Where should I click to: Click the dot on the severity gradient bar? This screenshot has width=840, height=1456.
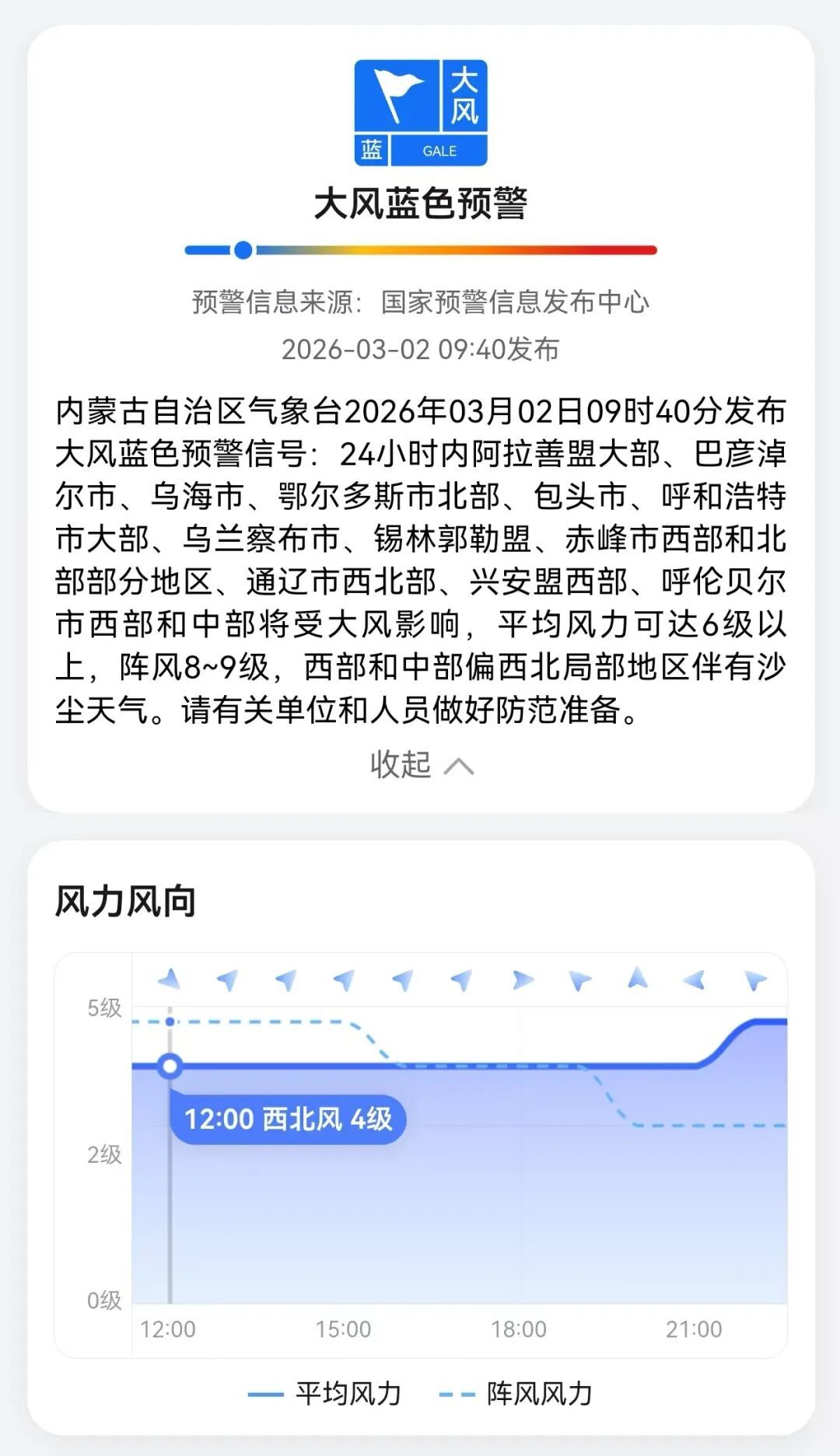click(x=244, y=250)
